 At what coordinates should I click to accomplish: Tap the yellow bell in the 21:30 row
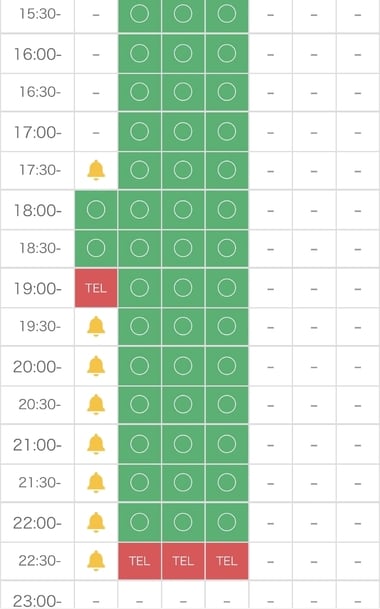pyautogui.click(x=96, y=483)
